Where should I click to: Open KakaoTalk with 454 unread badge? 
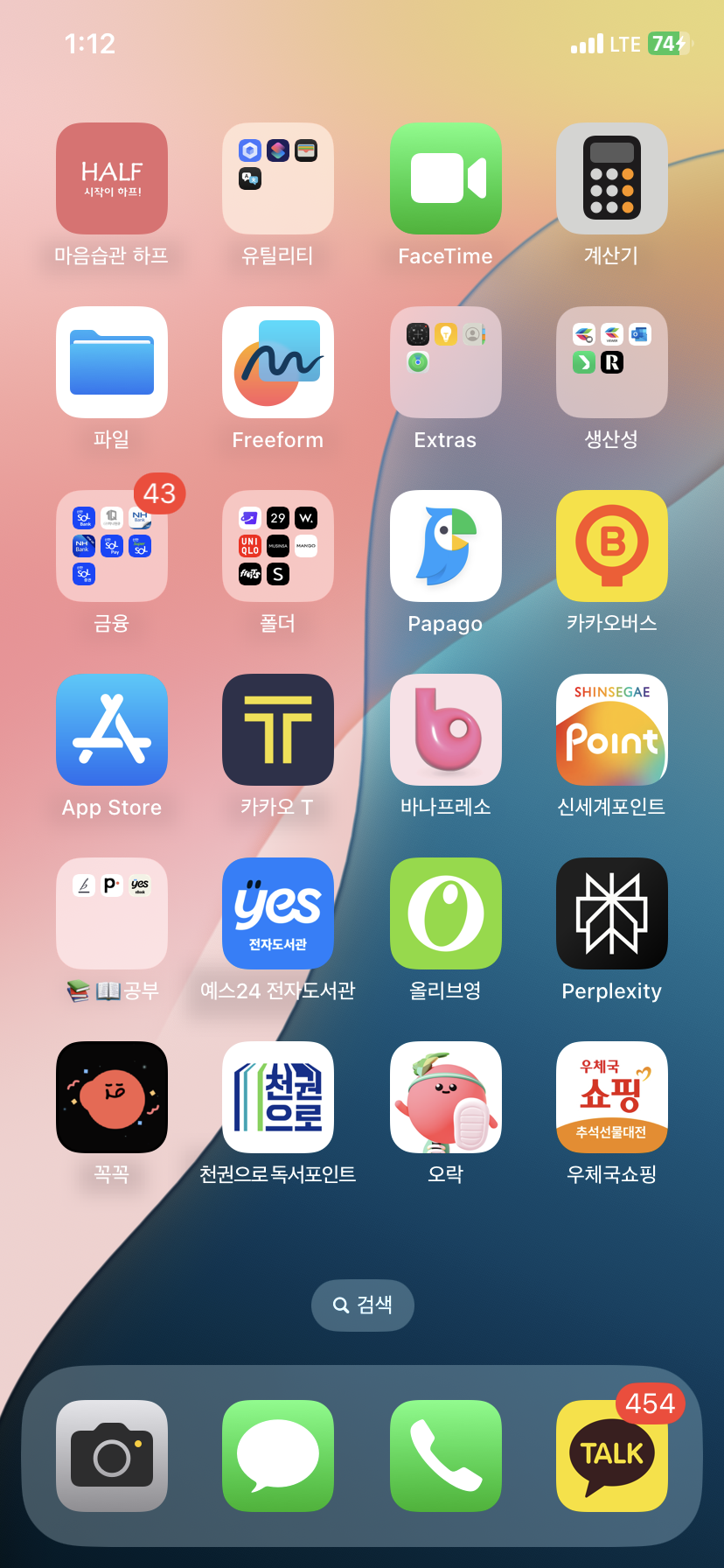point(612,1456)
